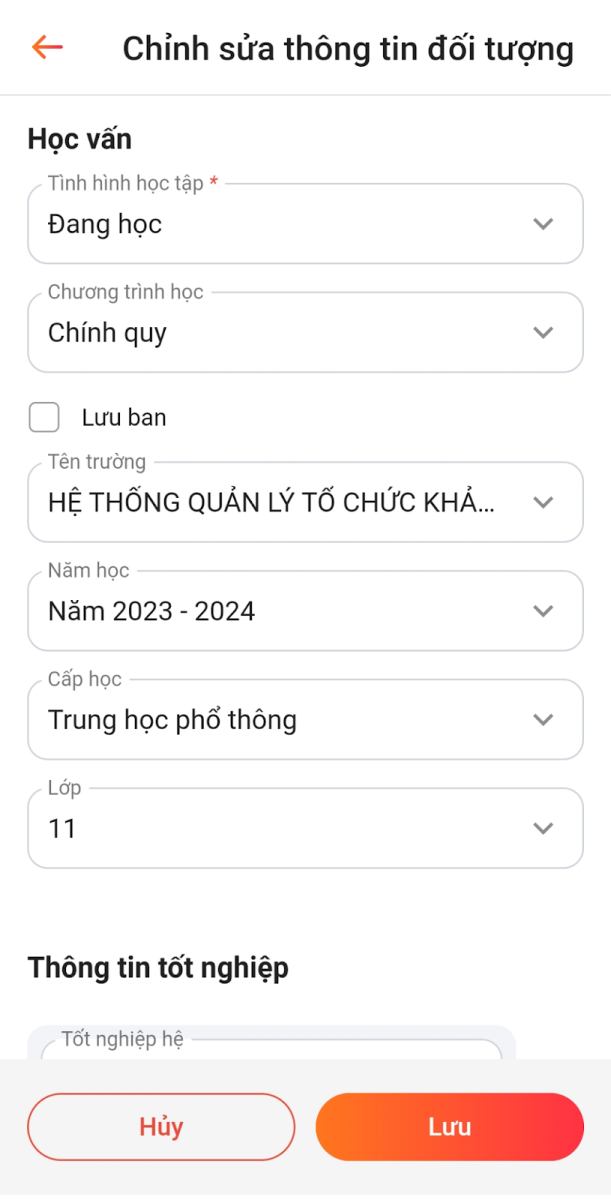Screen dimensions: 611x1200
Task: Open the Tình hình học tập dropdown
Action: [x=305, y=224]
